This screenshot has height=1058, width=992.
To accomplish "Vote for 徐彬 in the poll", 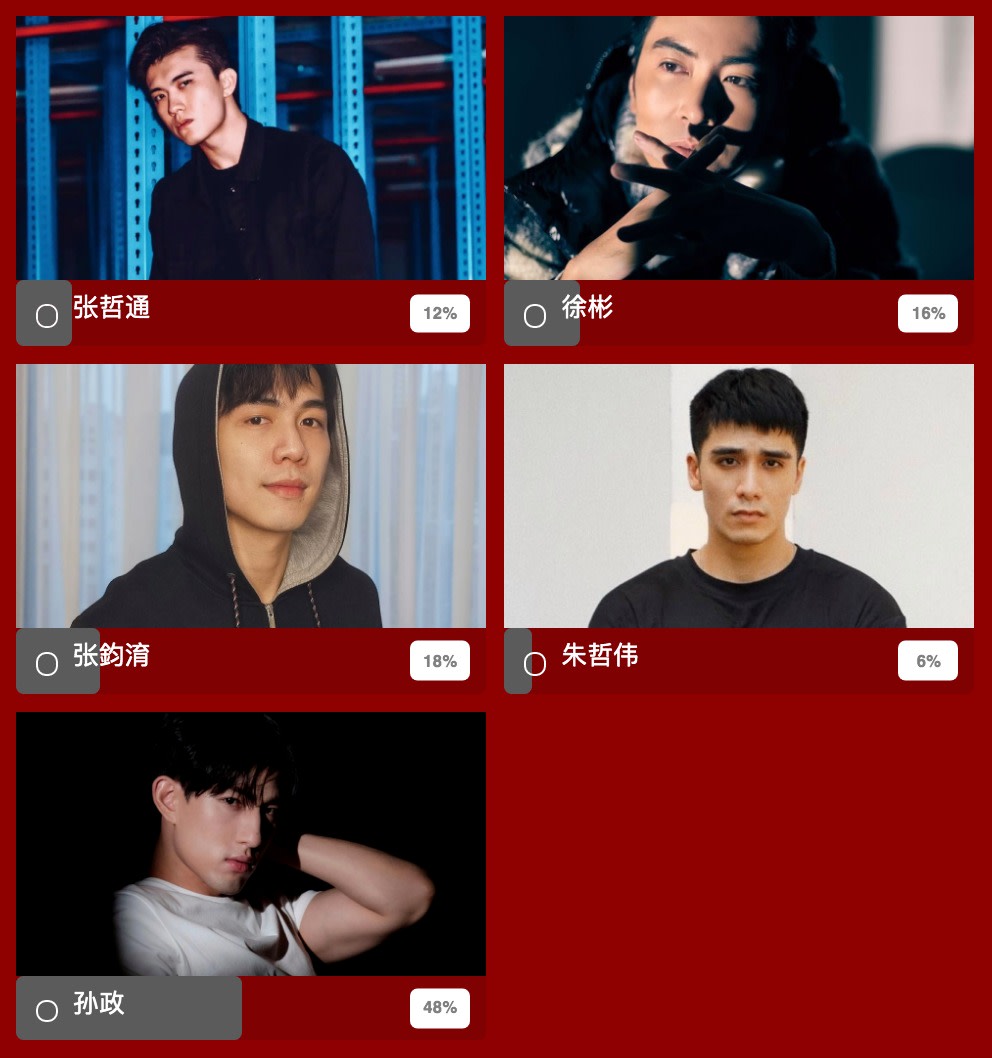I will [534, 316].
